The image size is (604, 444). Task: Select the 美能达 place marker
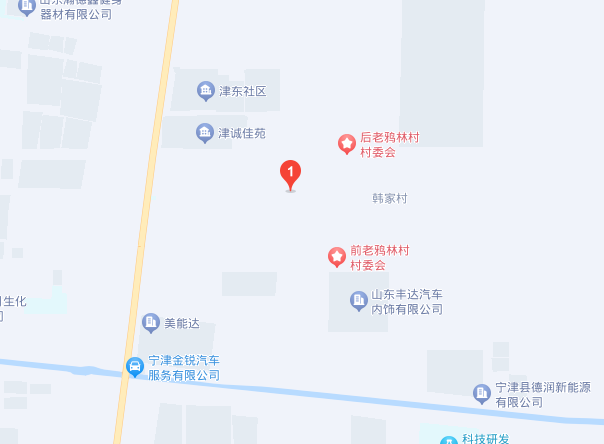[x=151, y=322]
